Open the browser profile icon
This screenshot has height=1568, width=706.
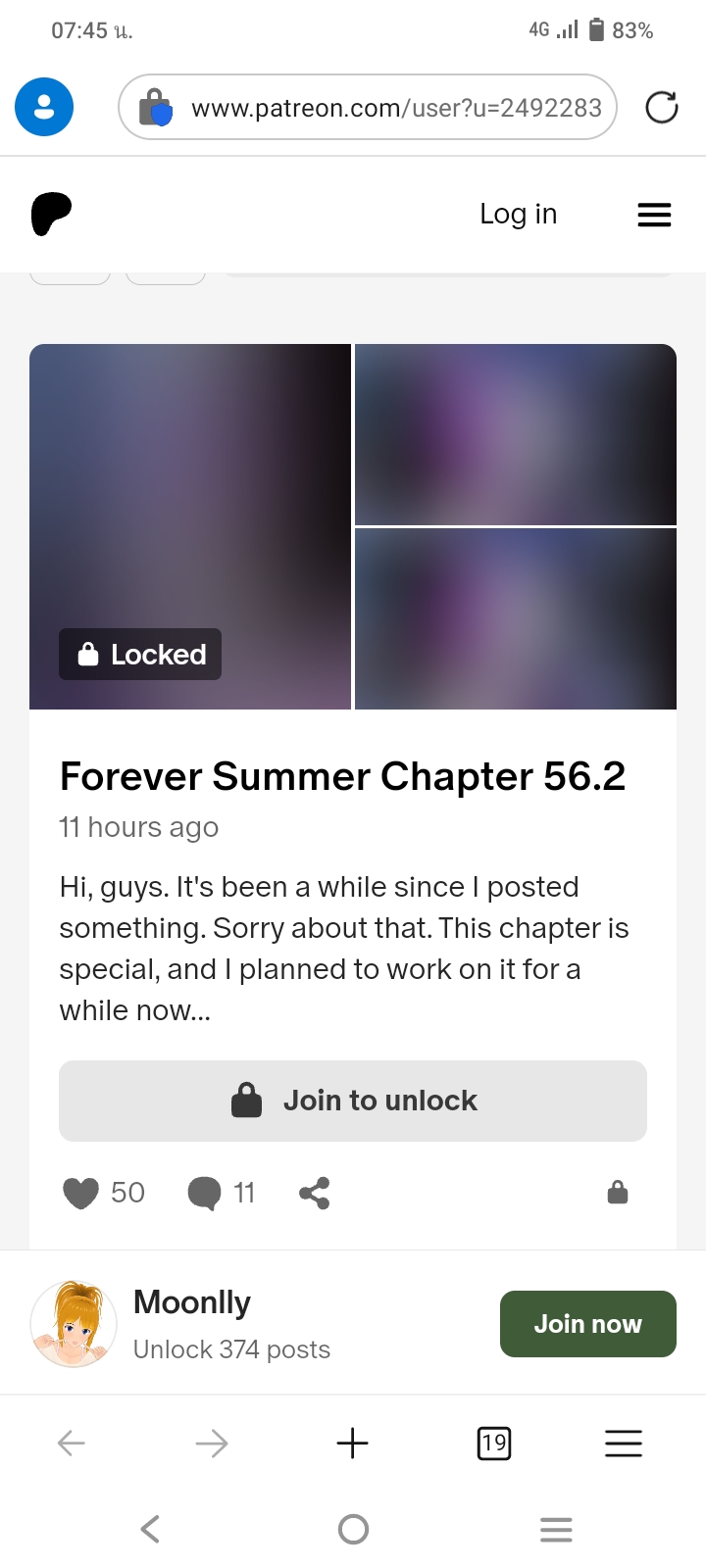pyautogui.click(x=44, y=107)
